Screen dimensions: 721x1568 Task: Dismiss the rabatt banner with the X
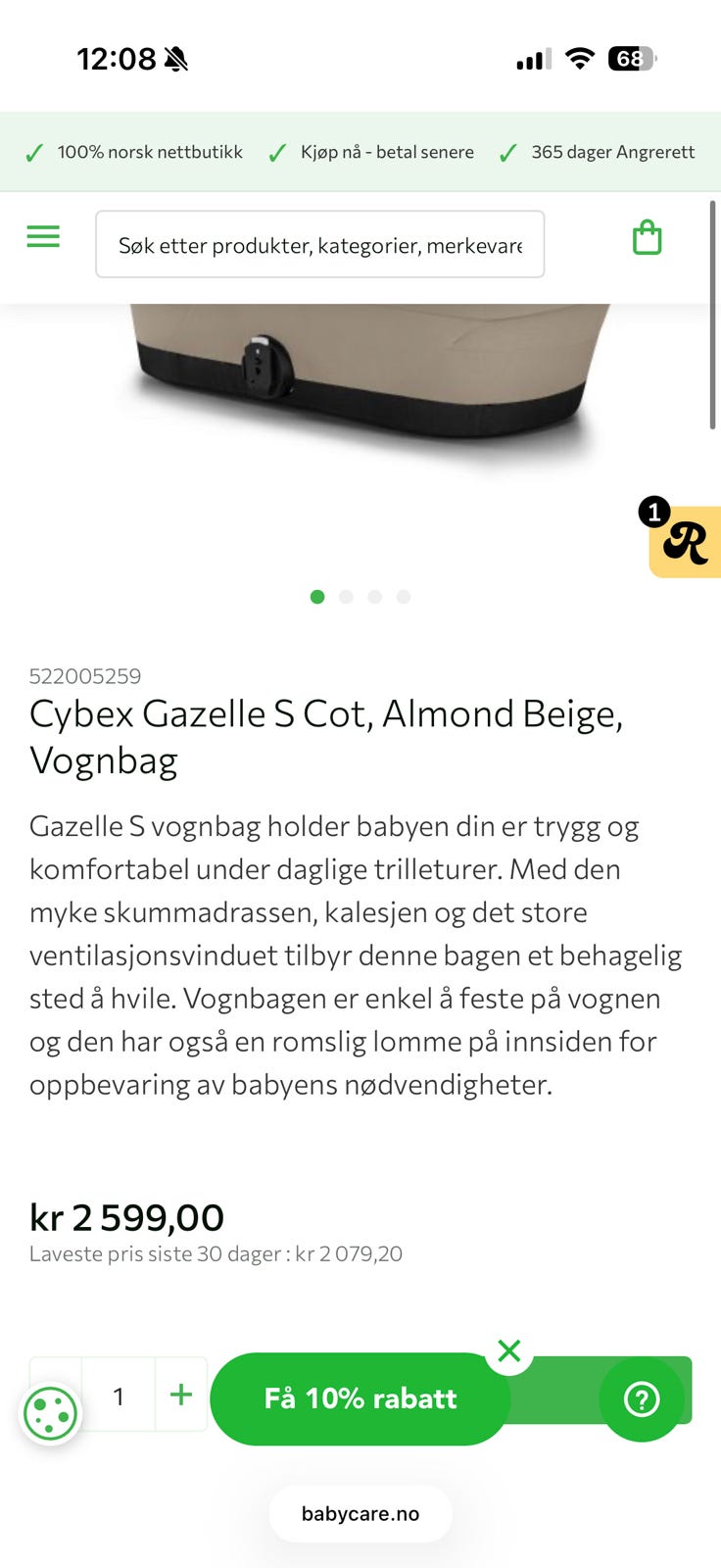tap(509, 1350)
